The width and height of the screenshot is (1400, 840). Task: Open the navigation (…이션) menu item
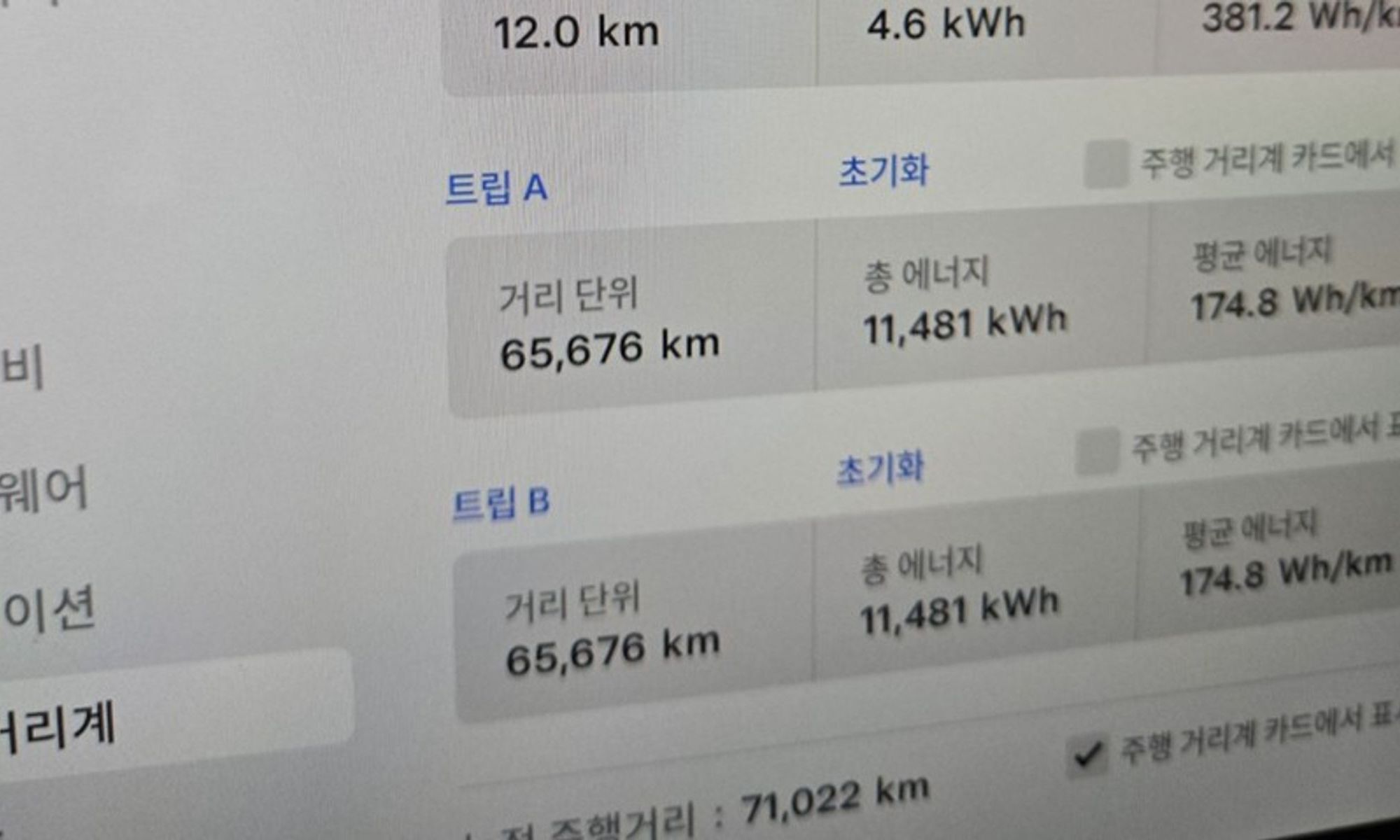point(48,610)
